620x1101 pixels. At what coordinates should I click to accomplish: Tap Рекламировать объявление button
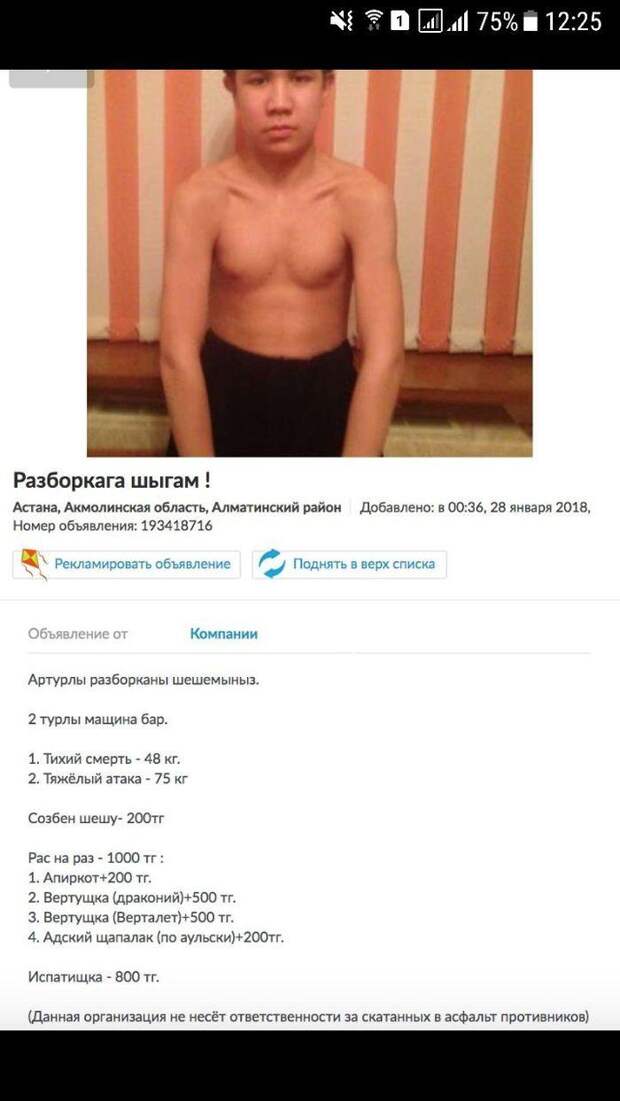pyautogui.click(x=126, y=564)
